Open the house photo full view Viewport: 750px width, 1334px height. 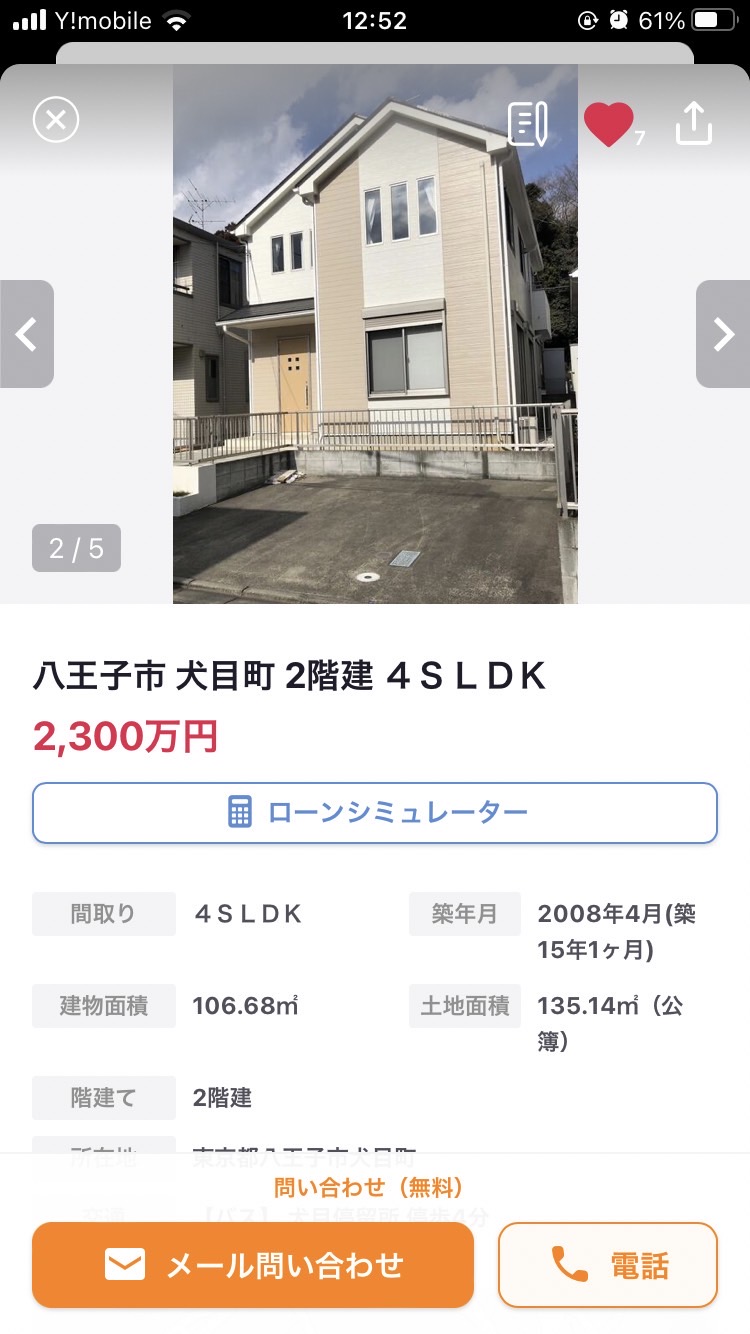click(375, 334)
